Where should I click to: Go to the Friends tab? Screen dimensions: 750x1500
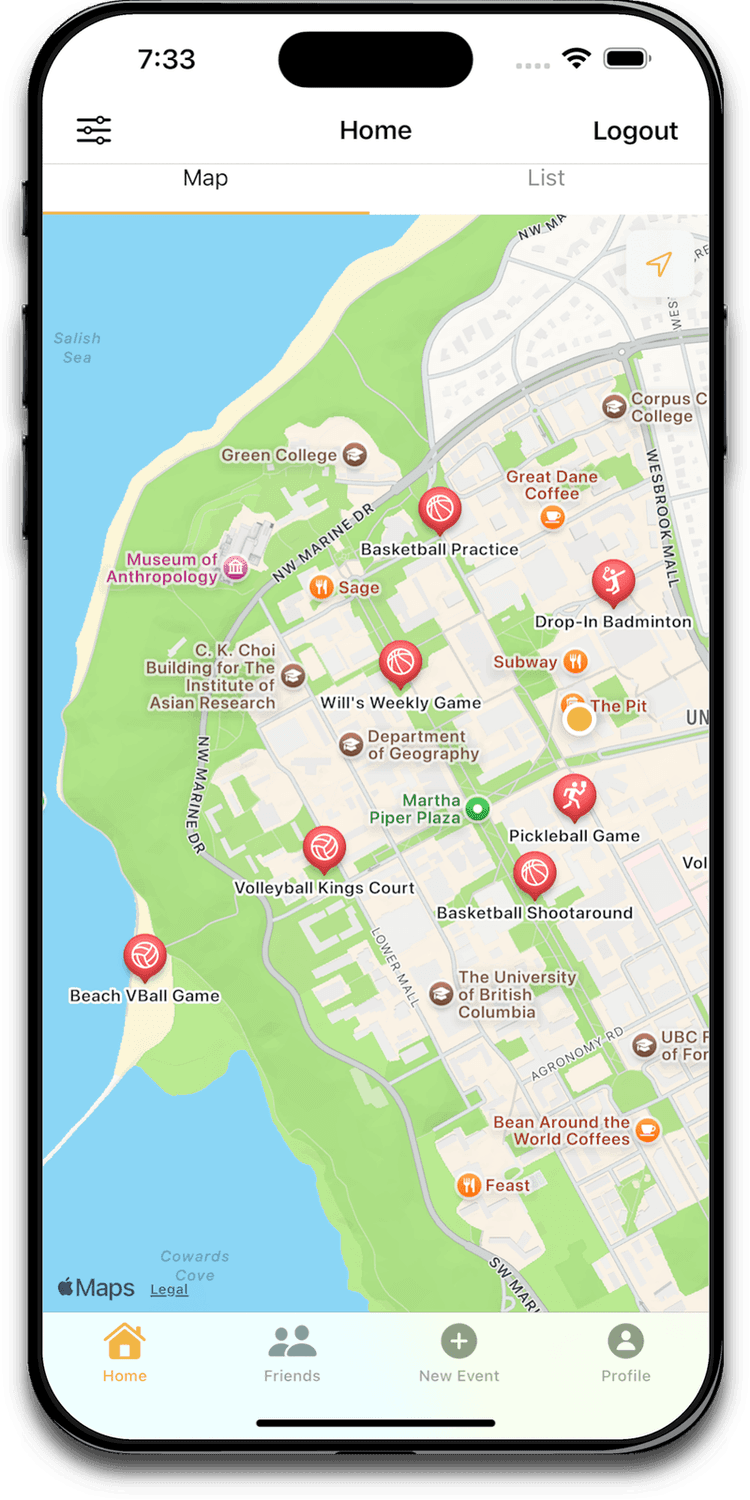pyautogui.click(x=292, y=1353)
